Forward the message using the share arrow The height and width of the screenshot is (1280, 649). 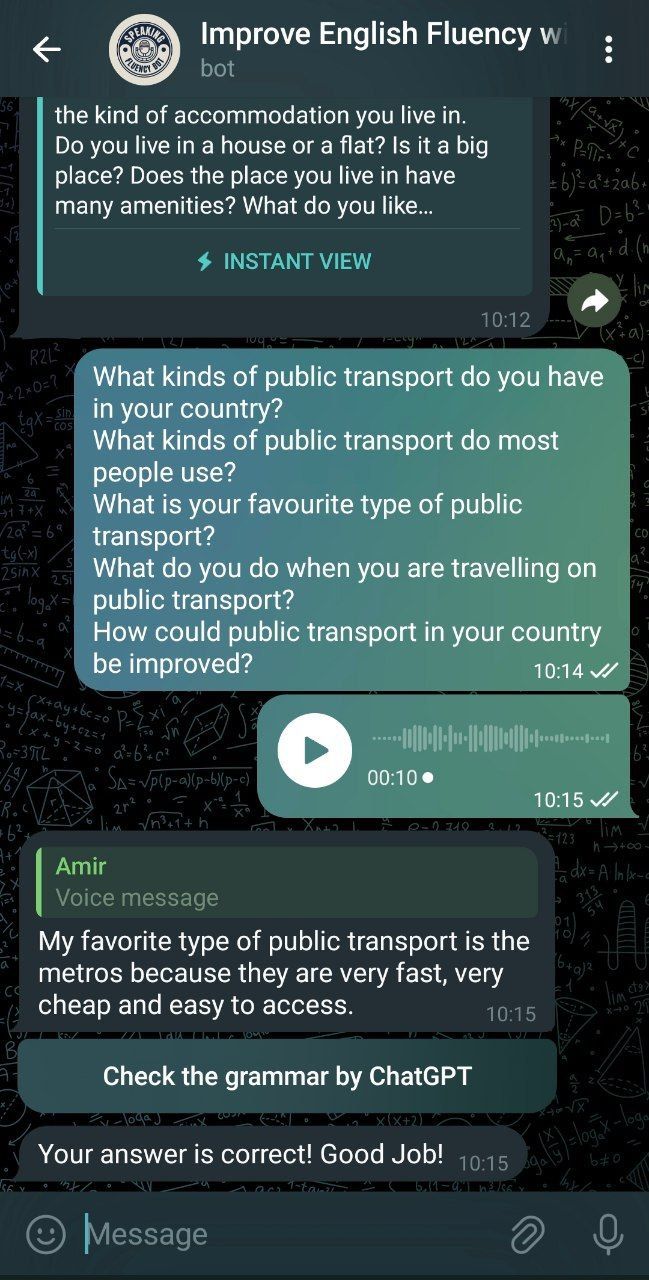pos(594,300)
